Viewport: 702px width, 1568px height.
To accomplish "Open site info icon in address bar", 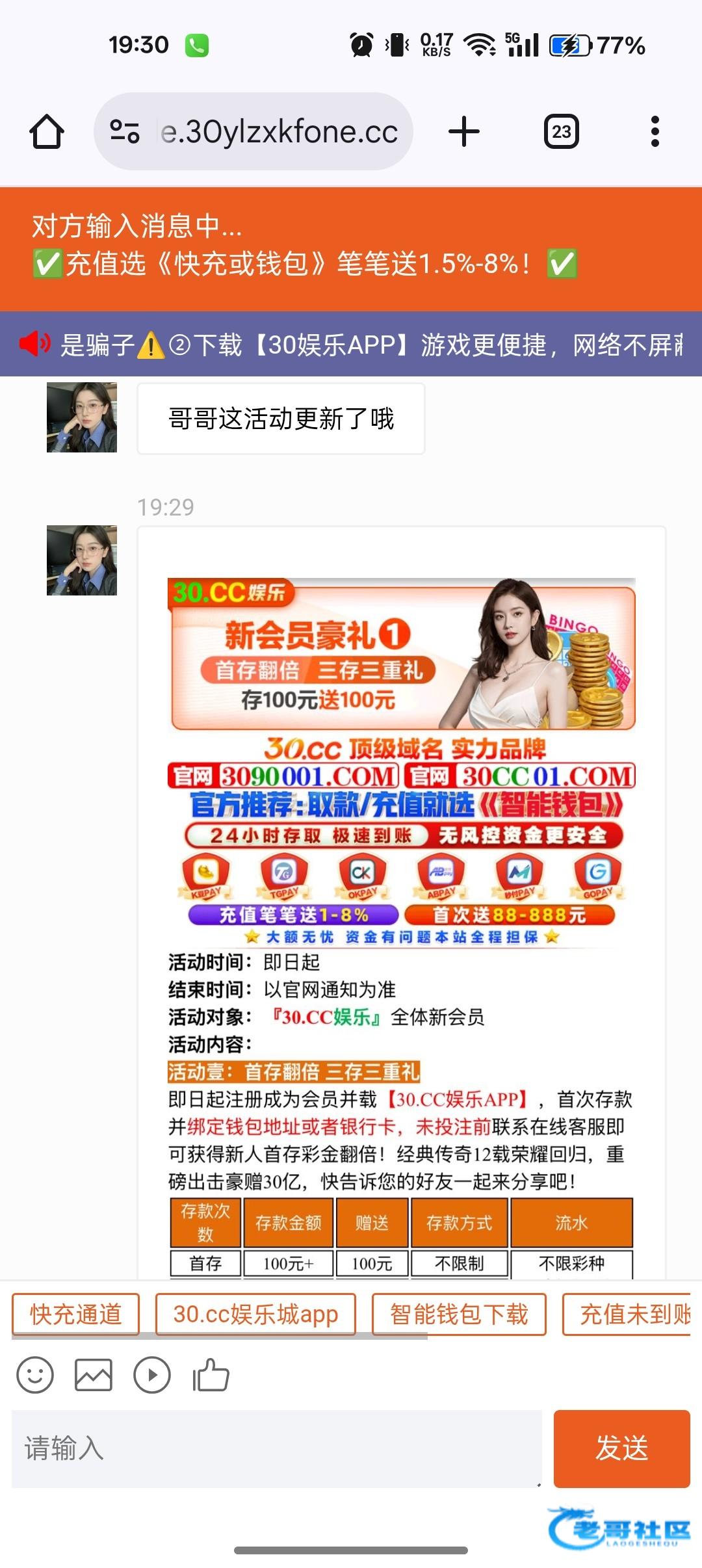I will (124, 132).
